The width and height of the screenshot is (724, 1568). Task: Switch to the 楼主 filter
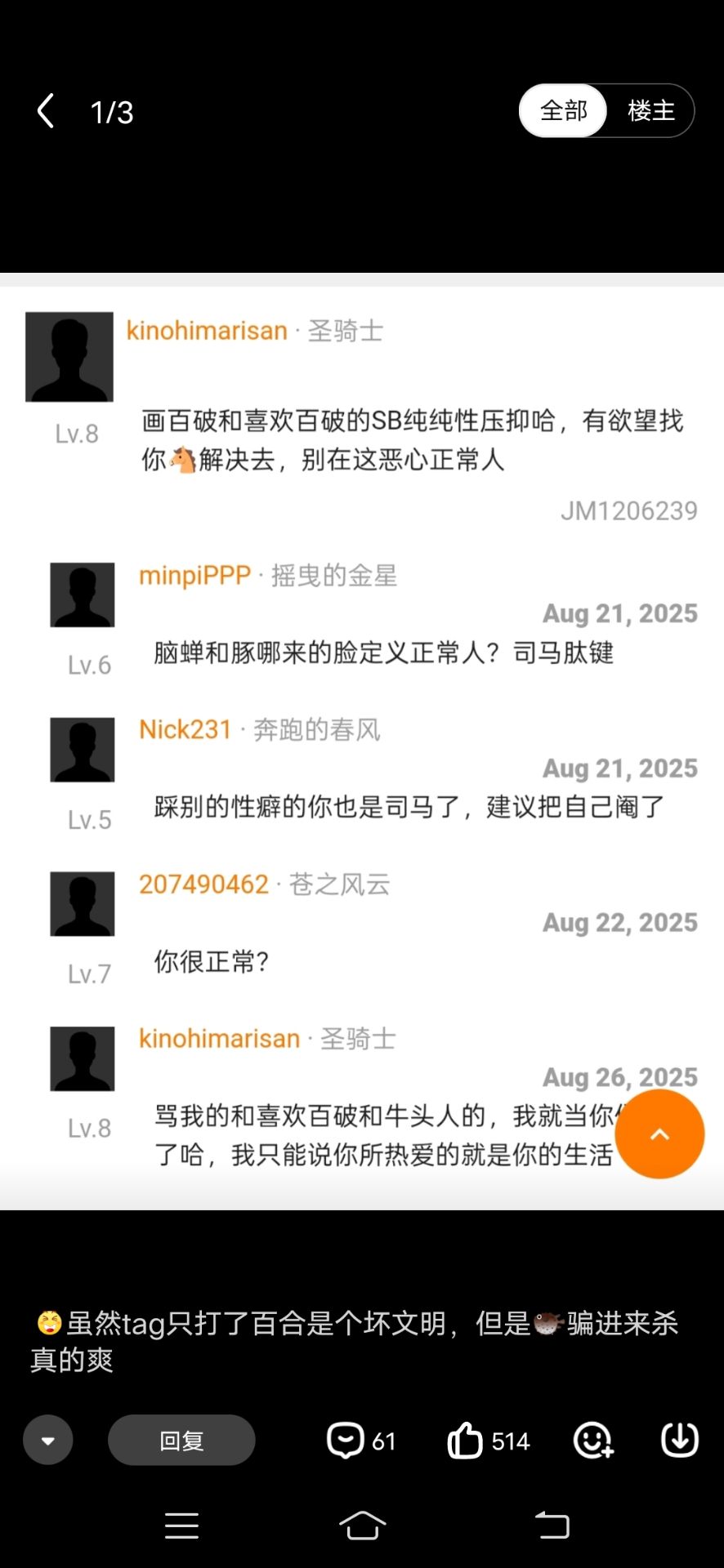coord(651,111)
